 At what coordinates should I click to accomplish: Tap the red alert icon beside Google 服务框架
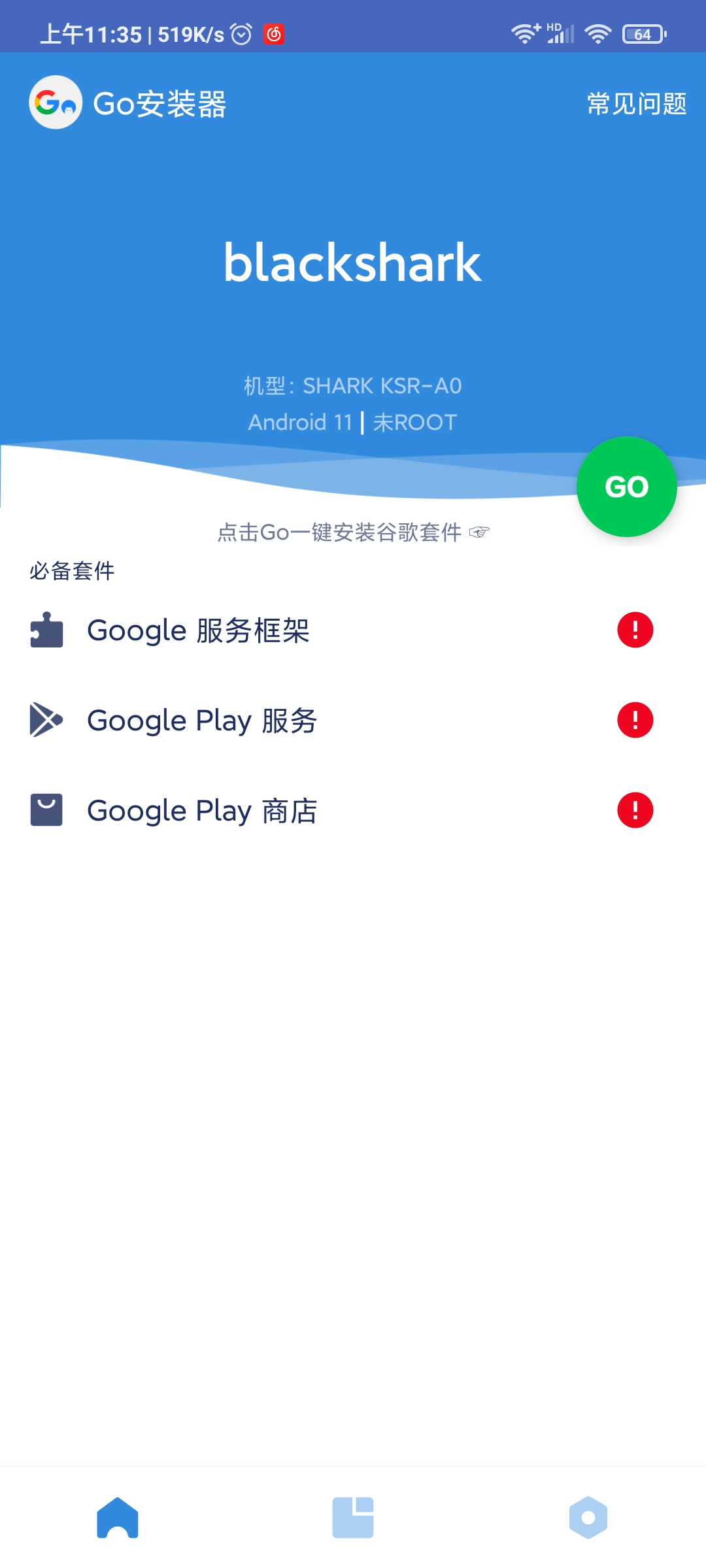pos(635,630)
